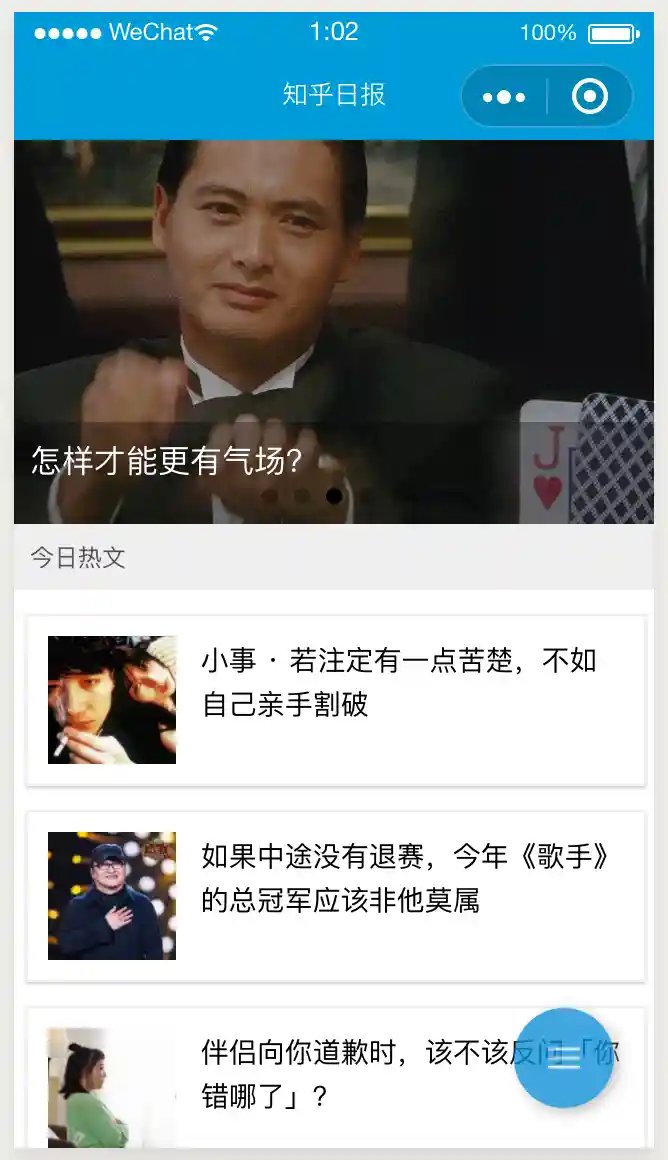
Task: Open the banner story 怎样才能更有气场?
Action: (334, 330)
